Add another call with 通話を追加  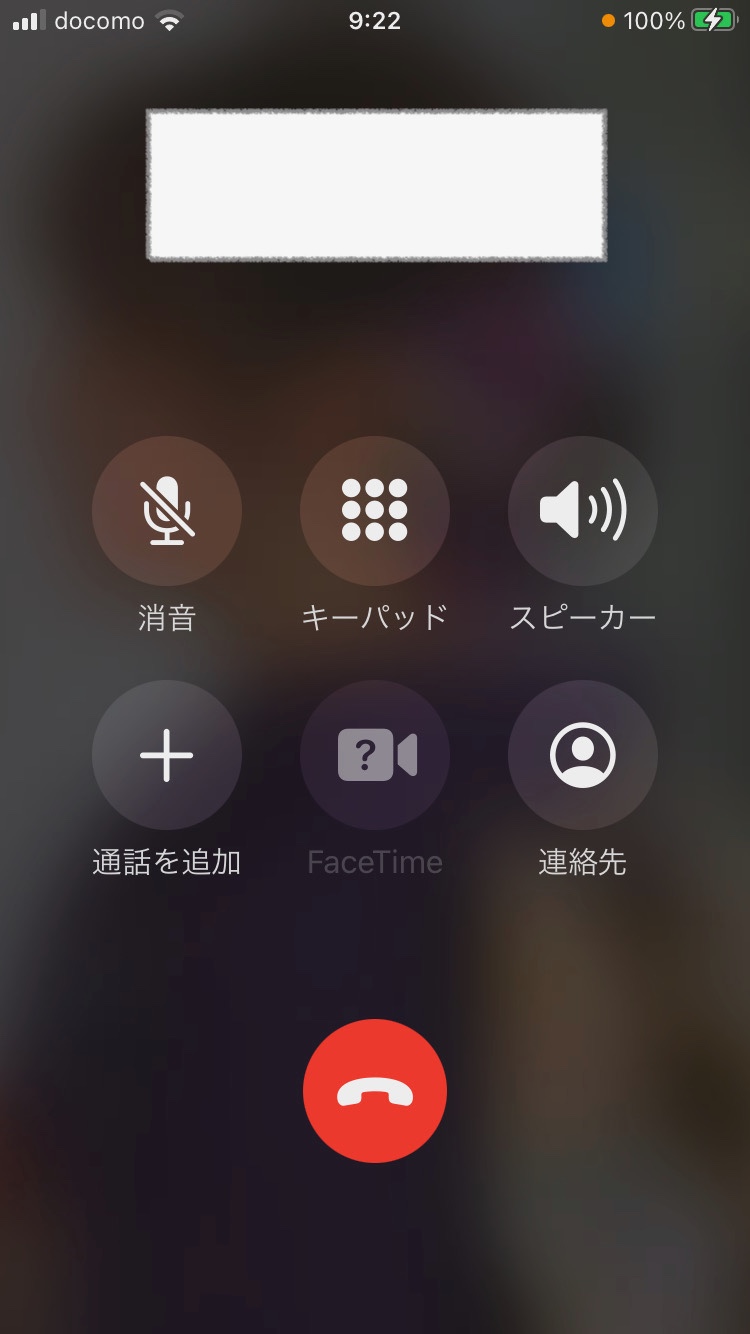(167, 755)
